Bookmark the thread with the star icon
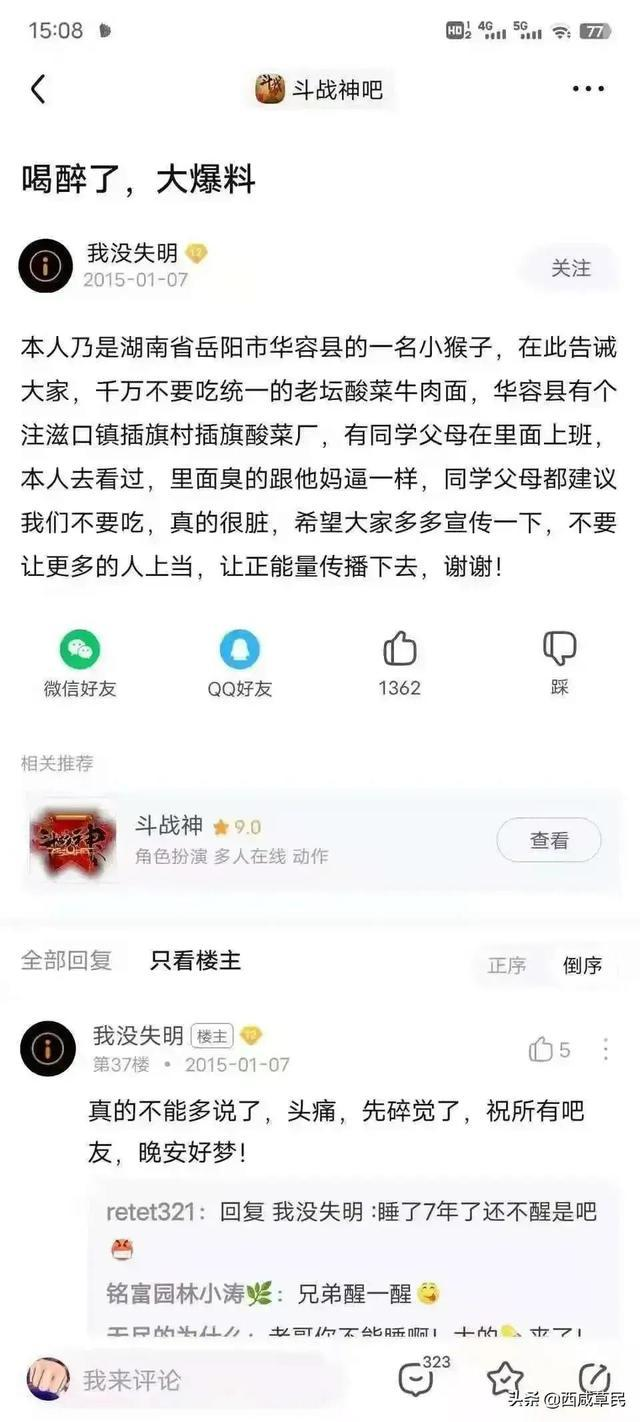640x1422 pixels. click(505, 1380)
